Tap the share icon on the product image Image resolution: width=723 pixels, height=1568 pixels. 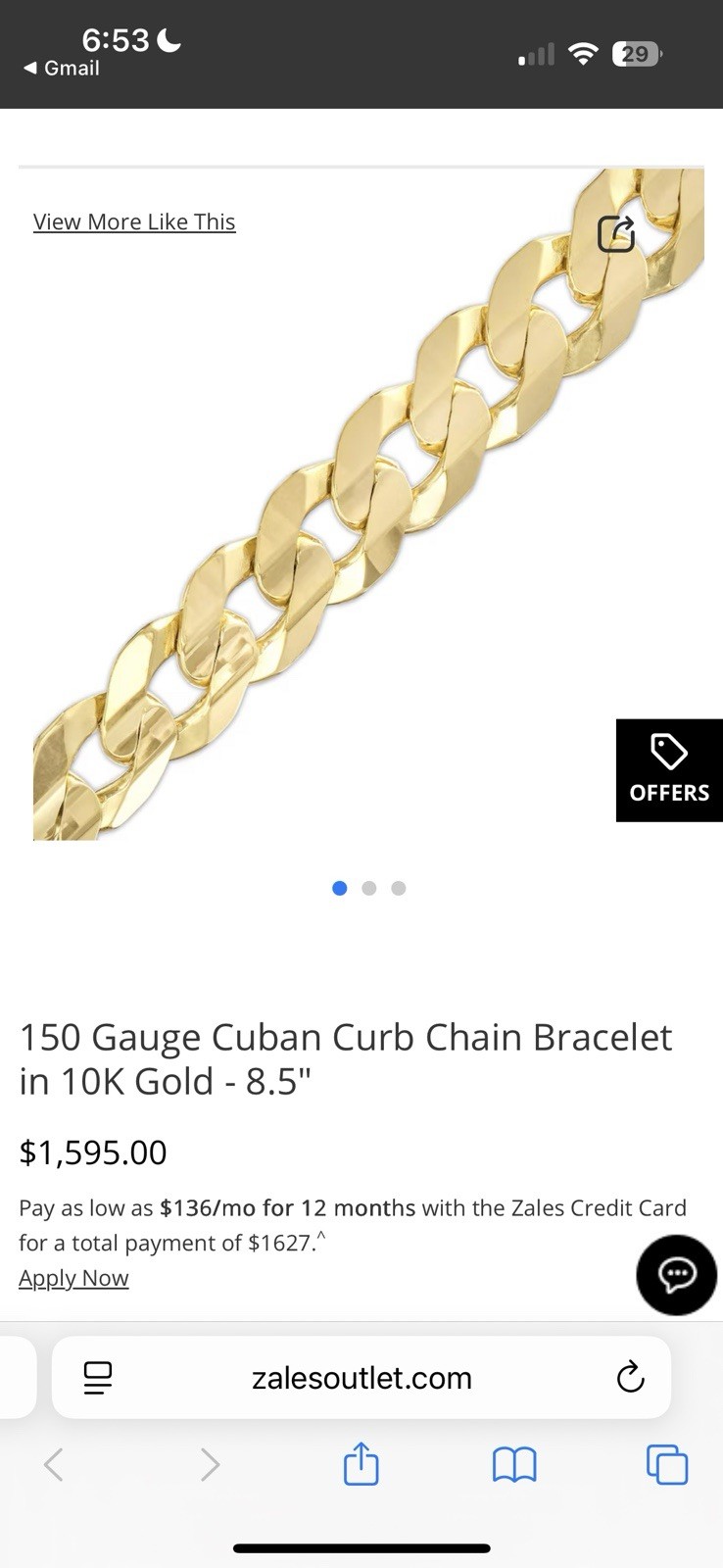pos(615,232)
